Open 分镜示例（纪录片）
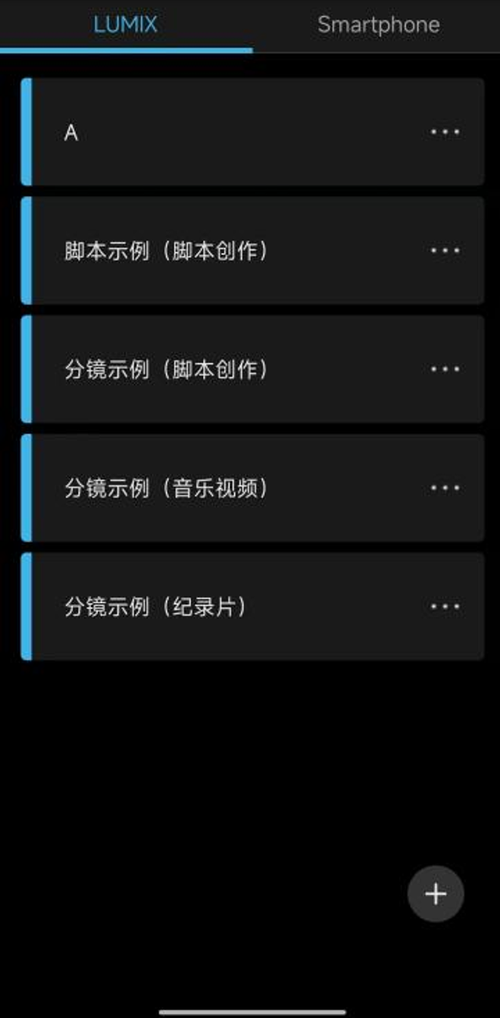This screenshot has height=1018, width=500. 253,607
